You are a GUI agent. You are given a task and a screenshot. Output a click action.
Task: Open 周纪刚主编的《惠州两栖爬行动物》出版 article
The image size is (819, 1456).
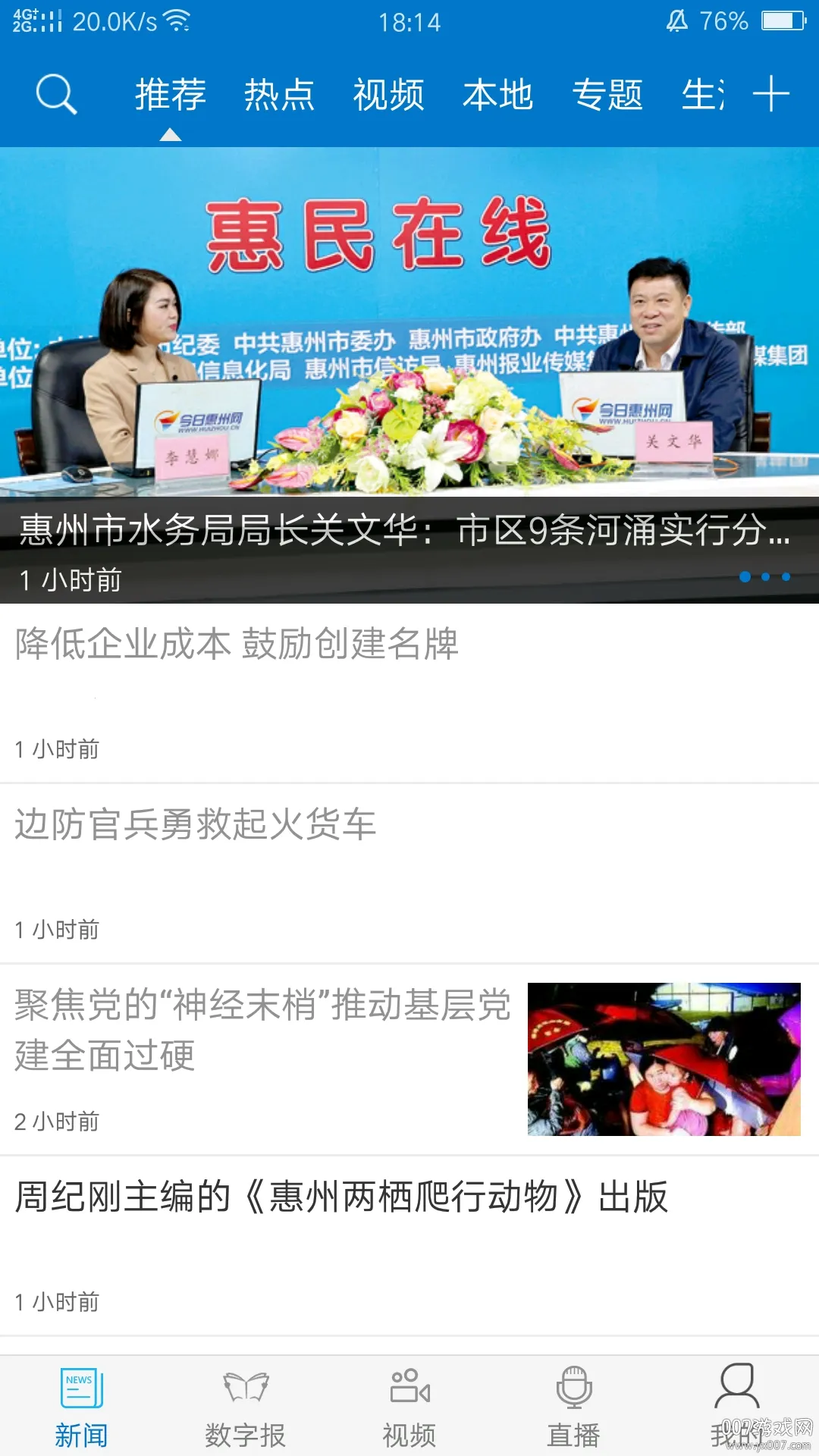pyautogui.click(x=341, y=1198)
